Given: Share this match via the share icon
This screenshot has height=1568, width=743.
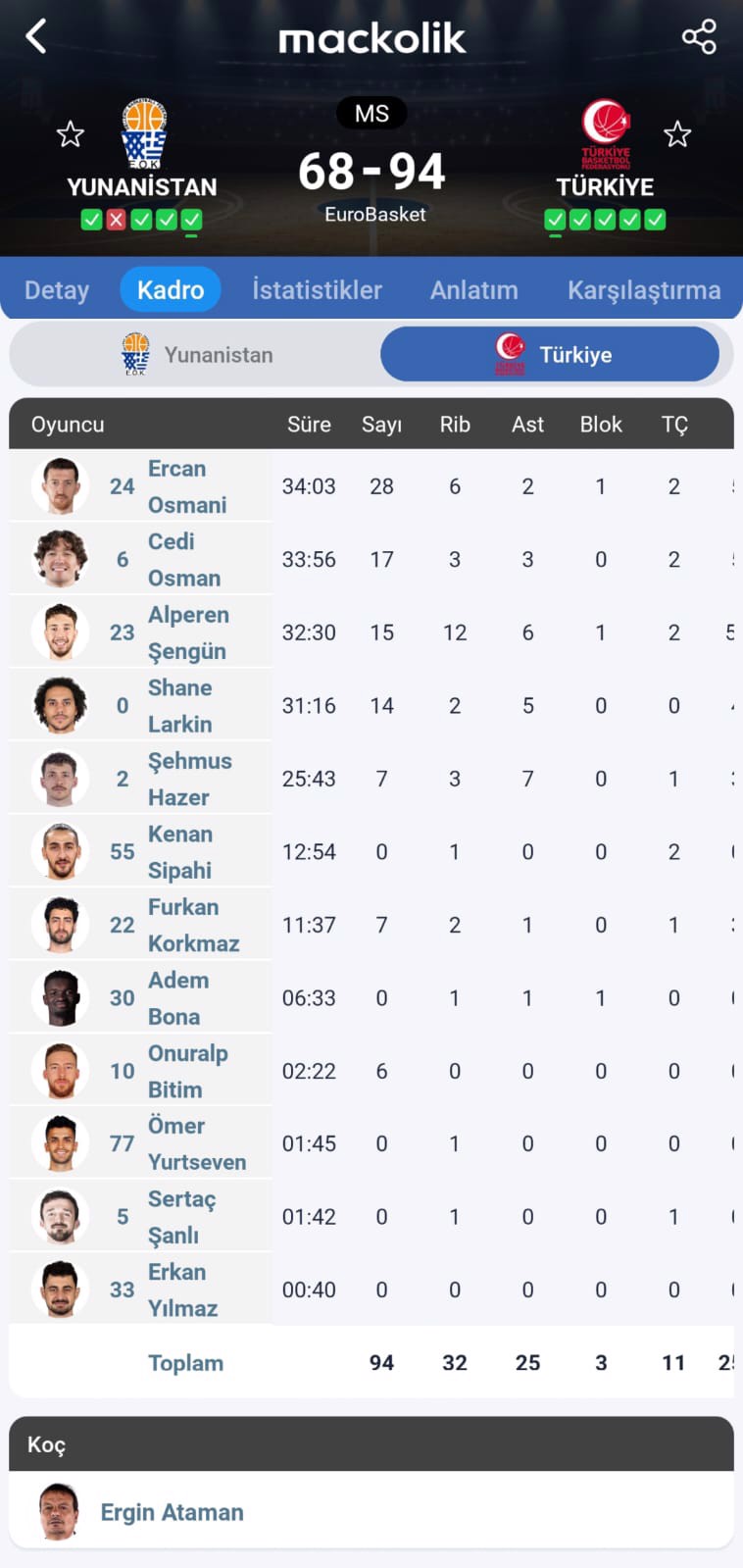Looking at the screenshot, I should [699, 37].
